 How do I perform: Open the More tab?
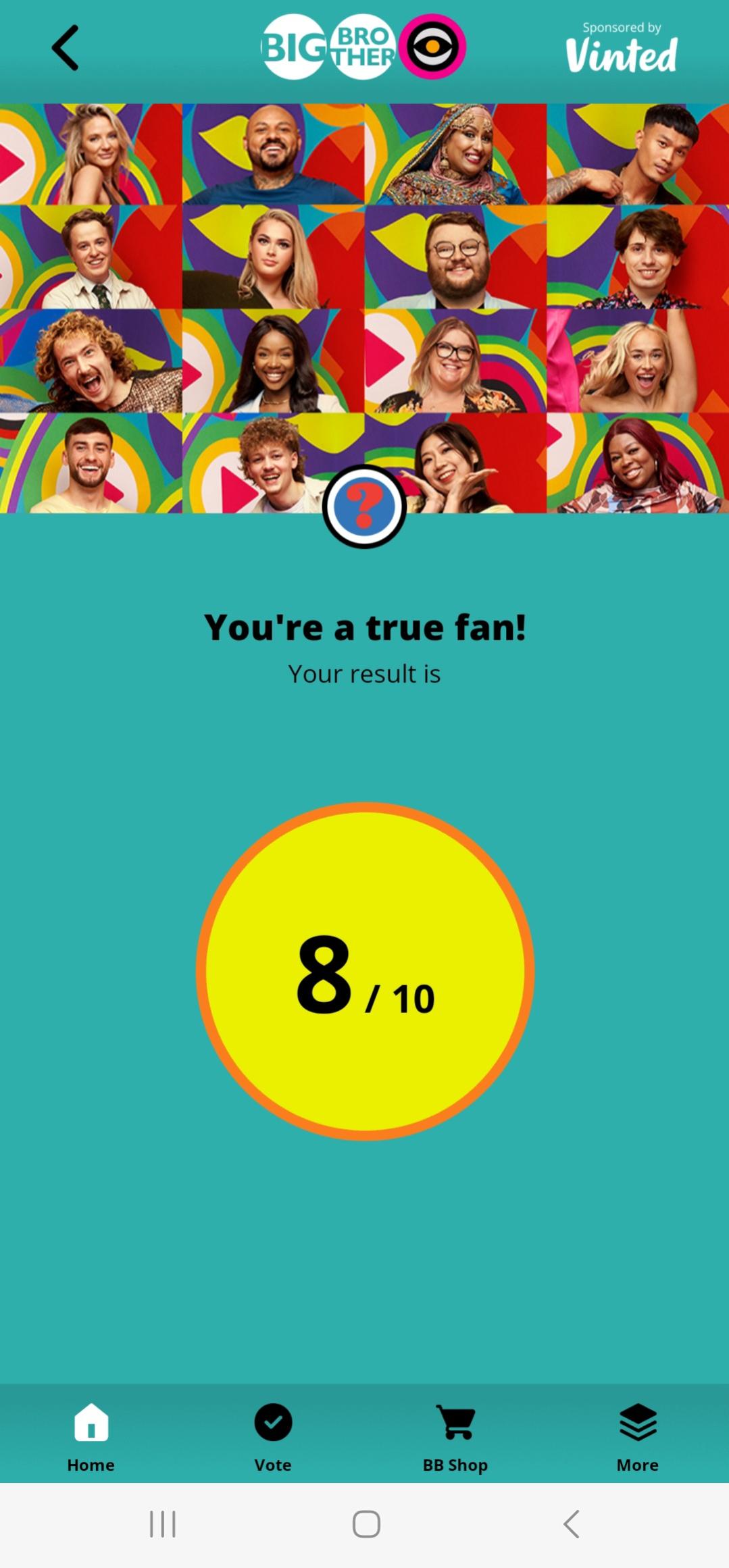pyautogui.click(x=637, y=1436)
